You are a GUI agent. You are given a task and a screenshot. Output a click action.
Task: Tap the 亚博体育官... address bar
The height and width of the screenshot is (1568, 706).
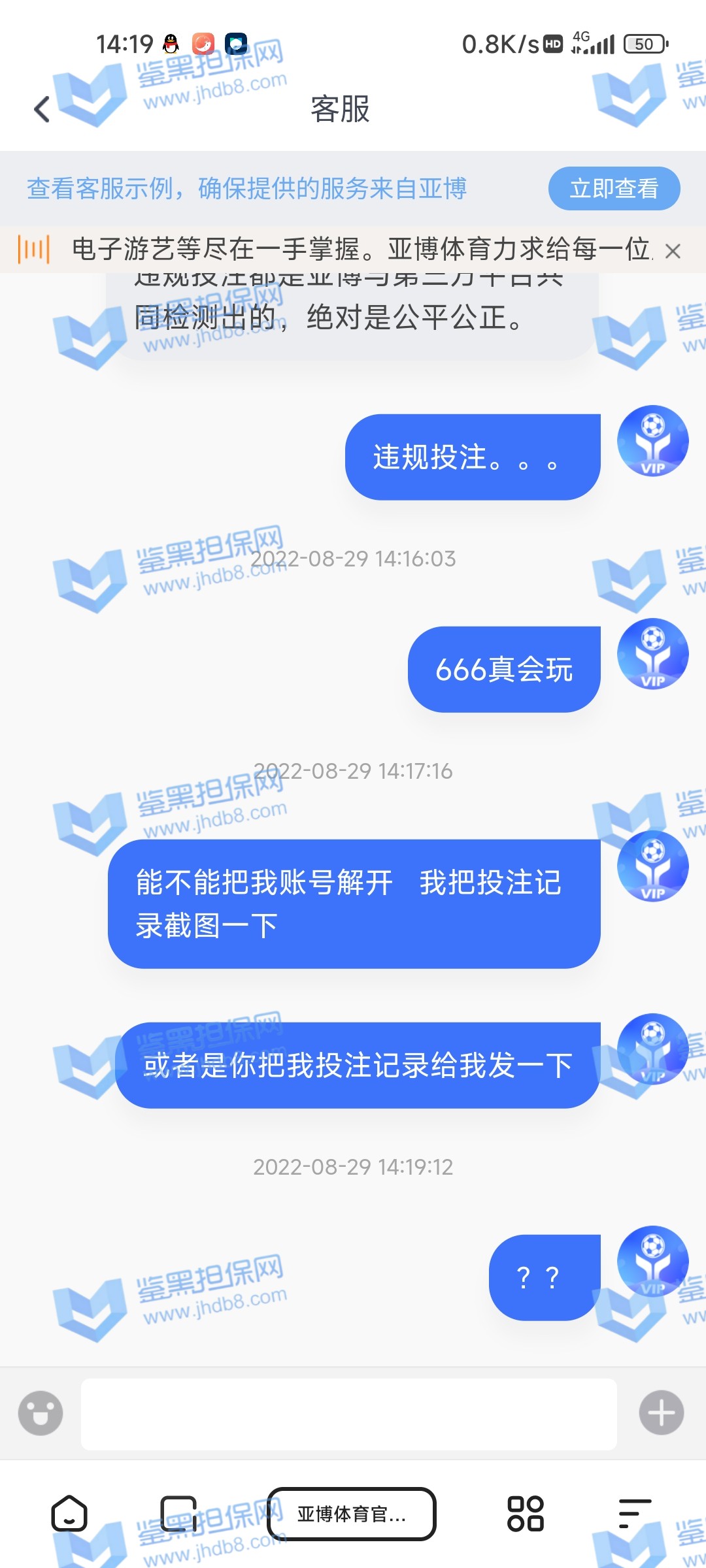352,1514
